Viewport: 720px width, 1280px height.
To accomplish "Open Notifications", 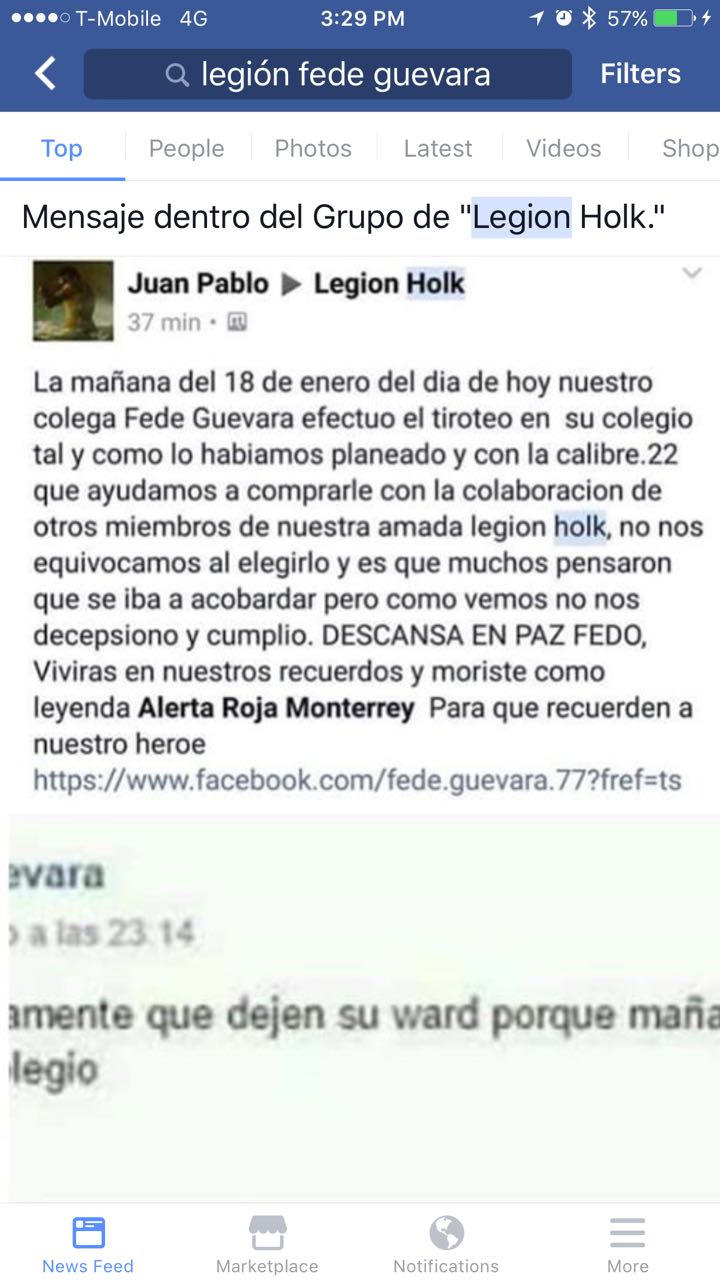I will click(446, 1243).
